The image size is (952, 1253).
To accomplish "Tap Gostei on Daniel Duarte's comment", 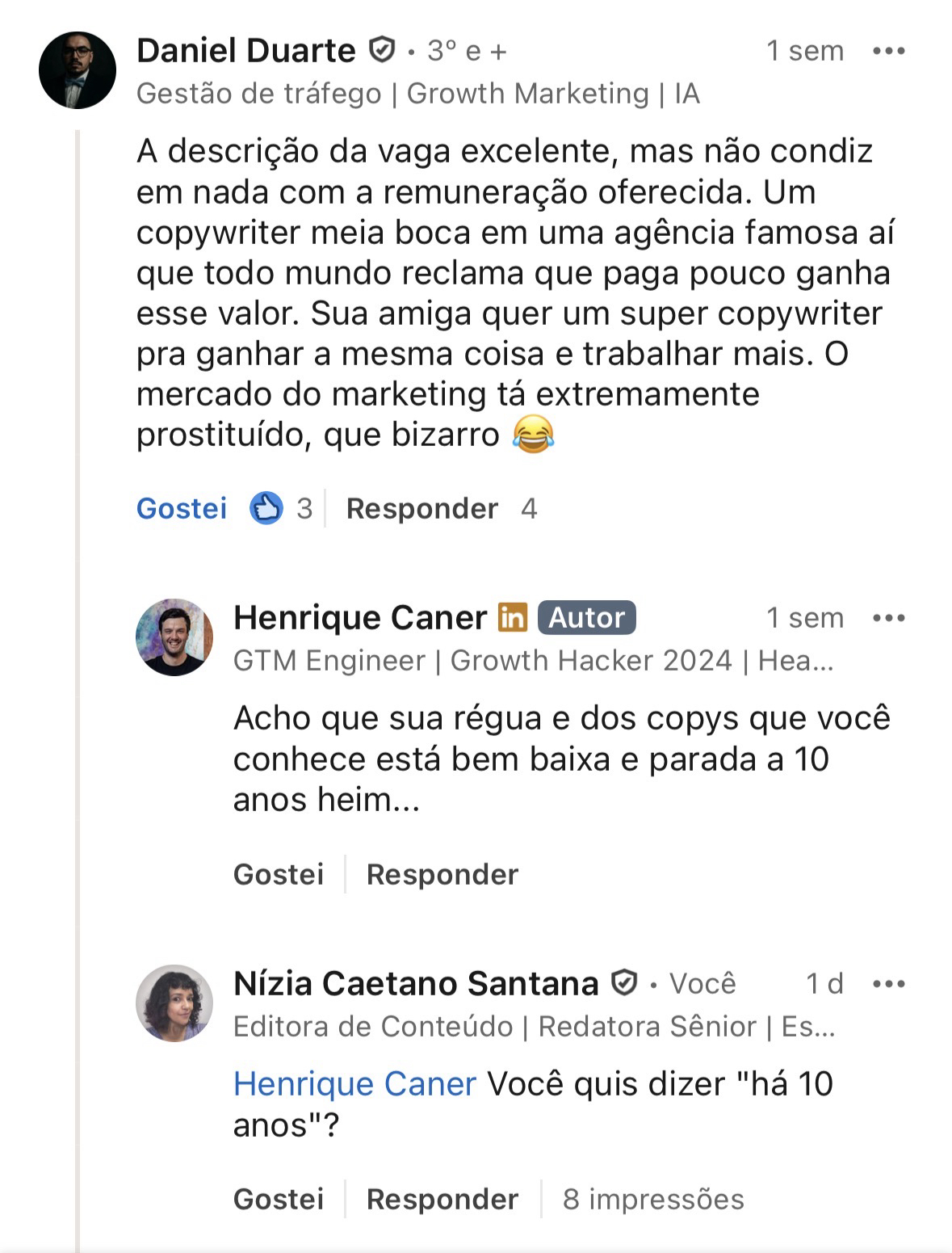I will 182,508.
